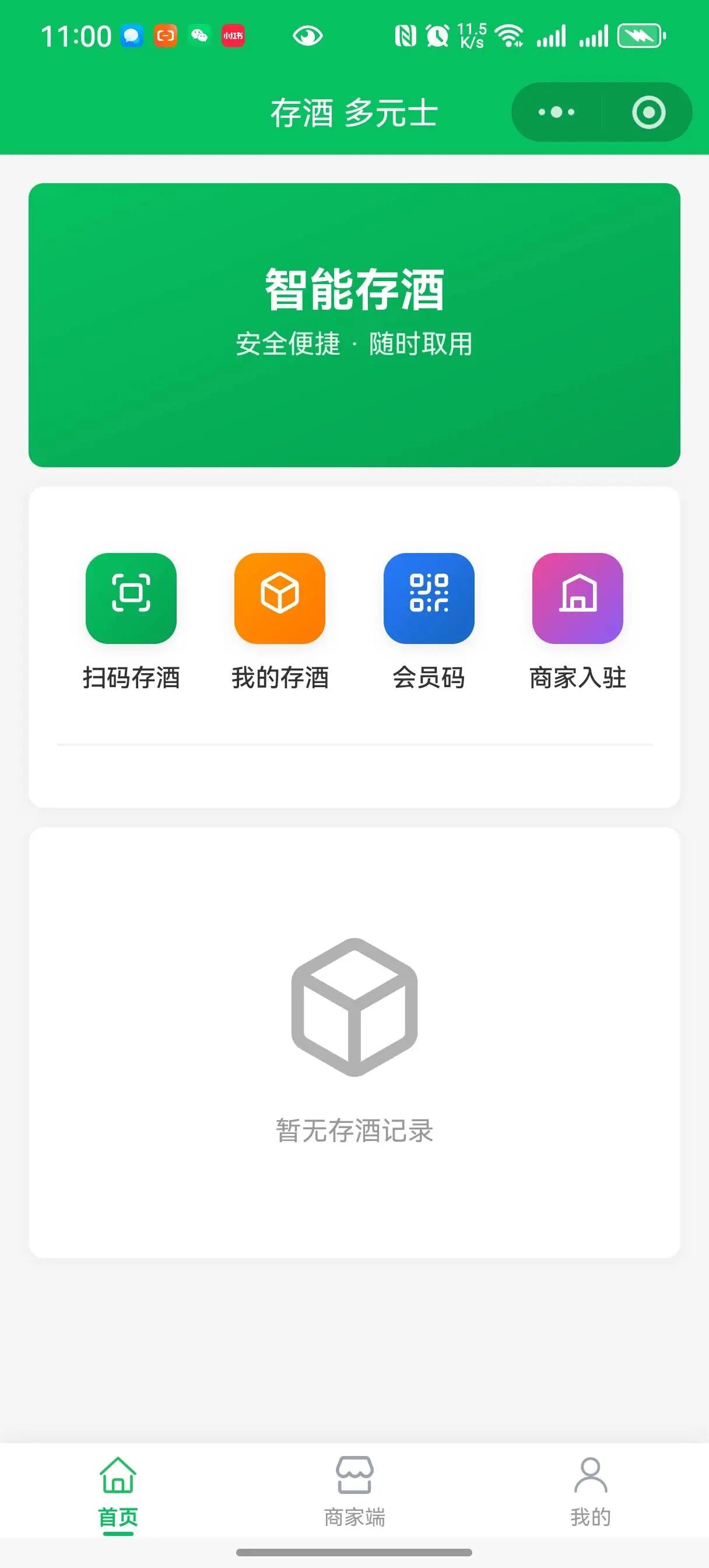Close the mini program via circle icon

click(x=648, y=112)
